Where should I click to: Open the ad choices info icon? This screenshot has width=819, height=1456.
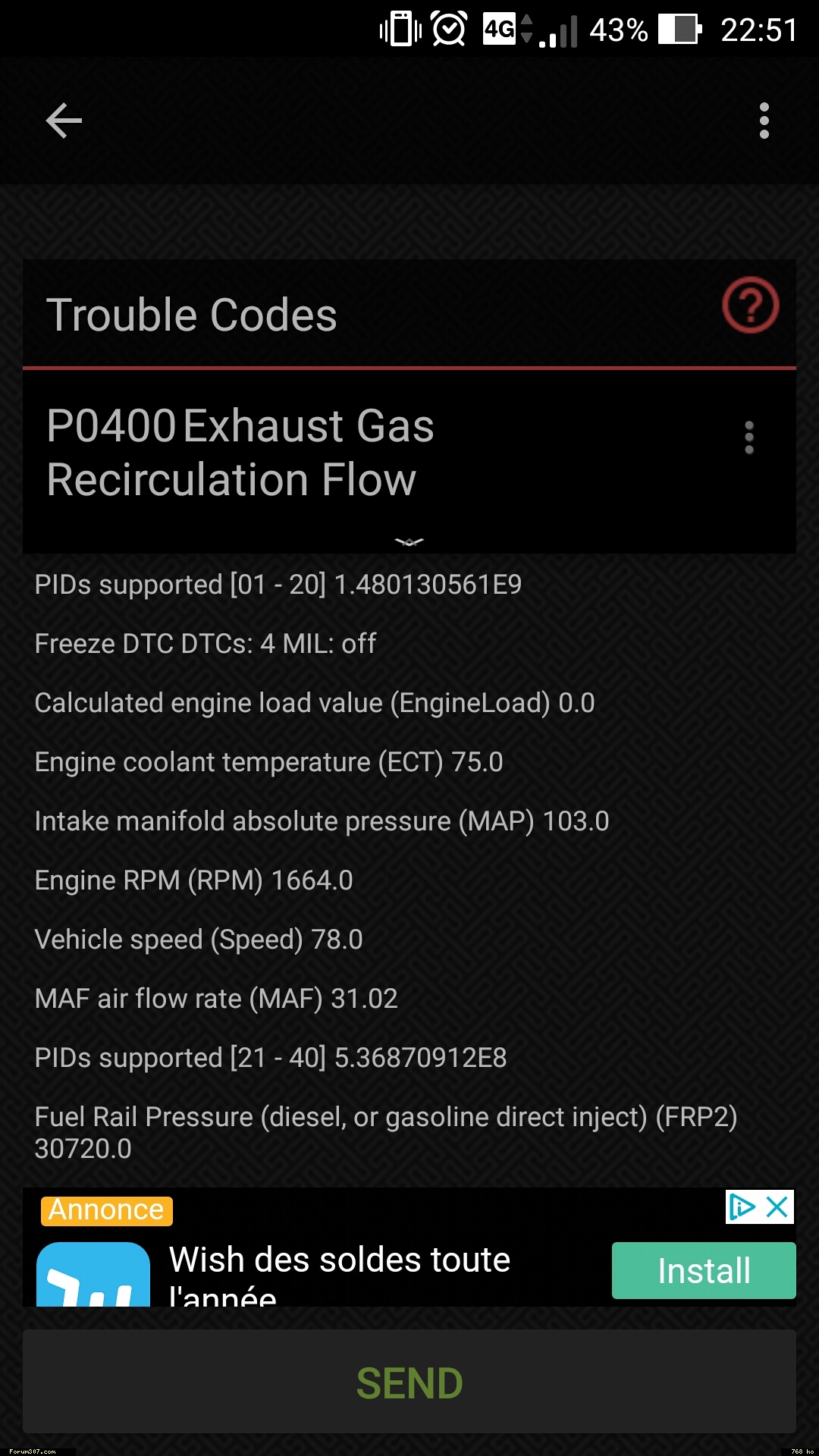[742, 1207]
